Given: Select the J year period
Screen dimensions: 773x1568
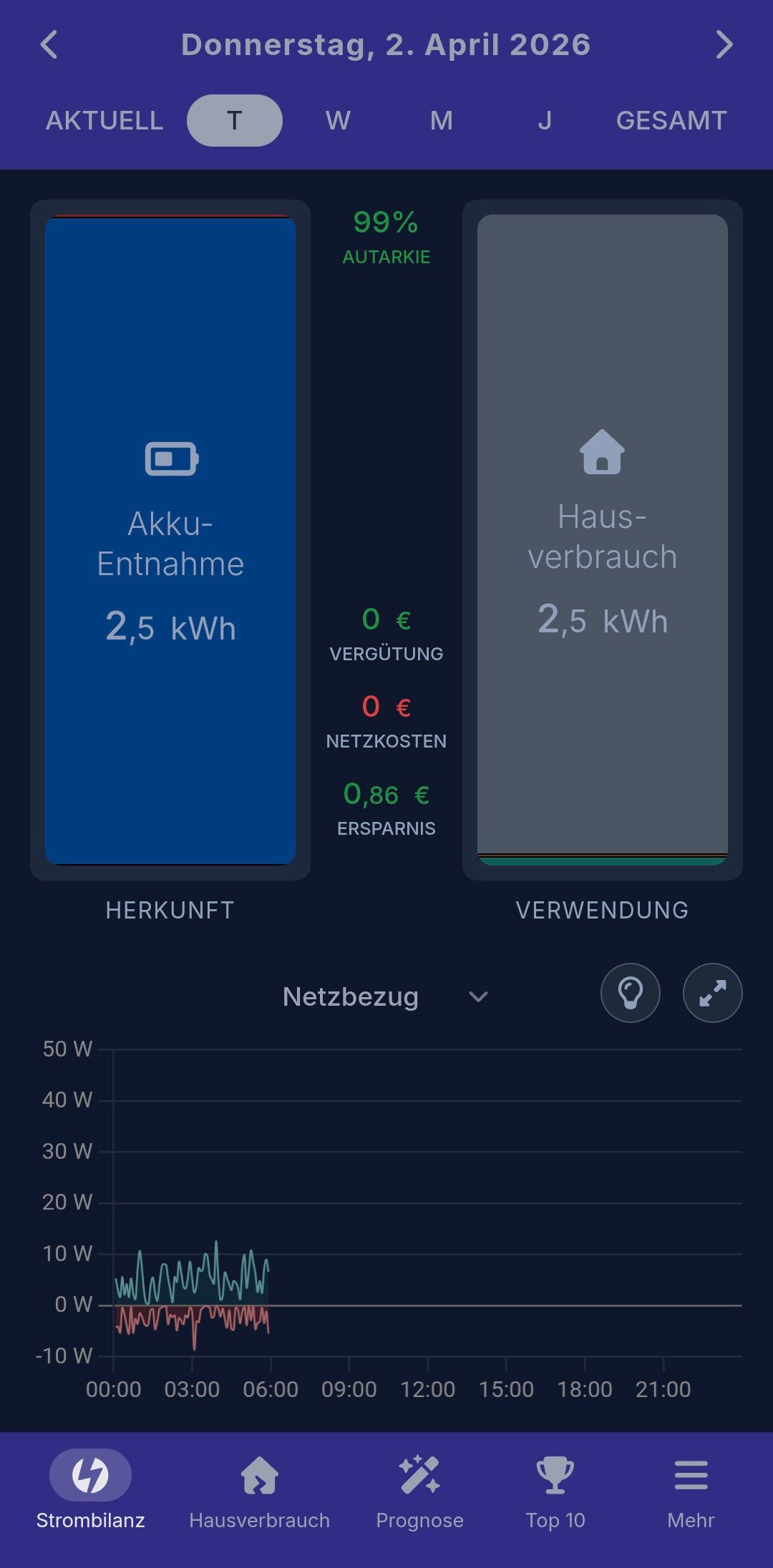Looking at the screenshot, I should coord(545,121).
